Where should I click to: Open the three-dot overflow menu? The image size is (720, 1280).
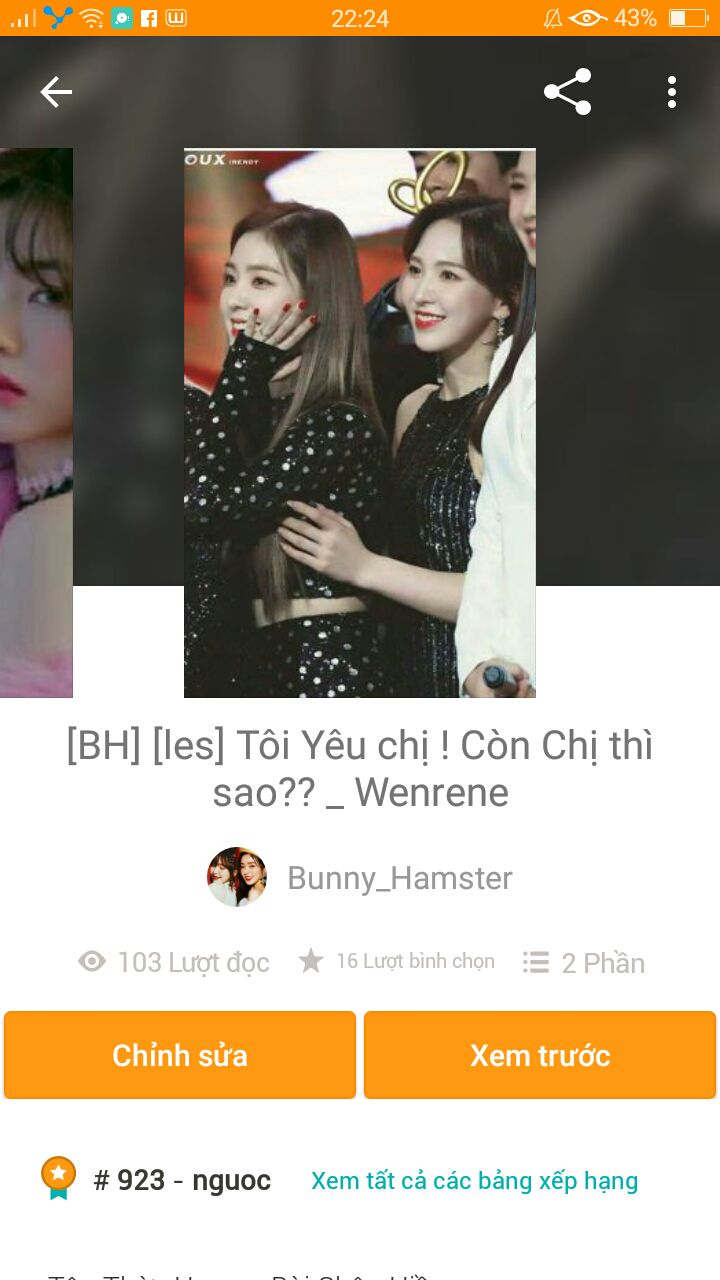click(x=672, y=92)
